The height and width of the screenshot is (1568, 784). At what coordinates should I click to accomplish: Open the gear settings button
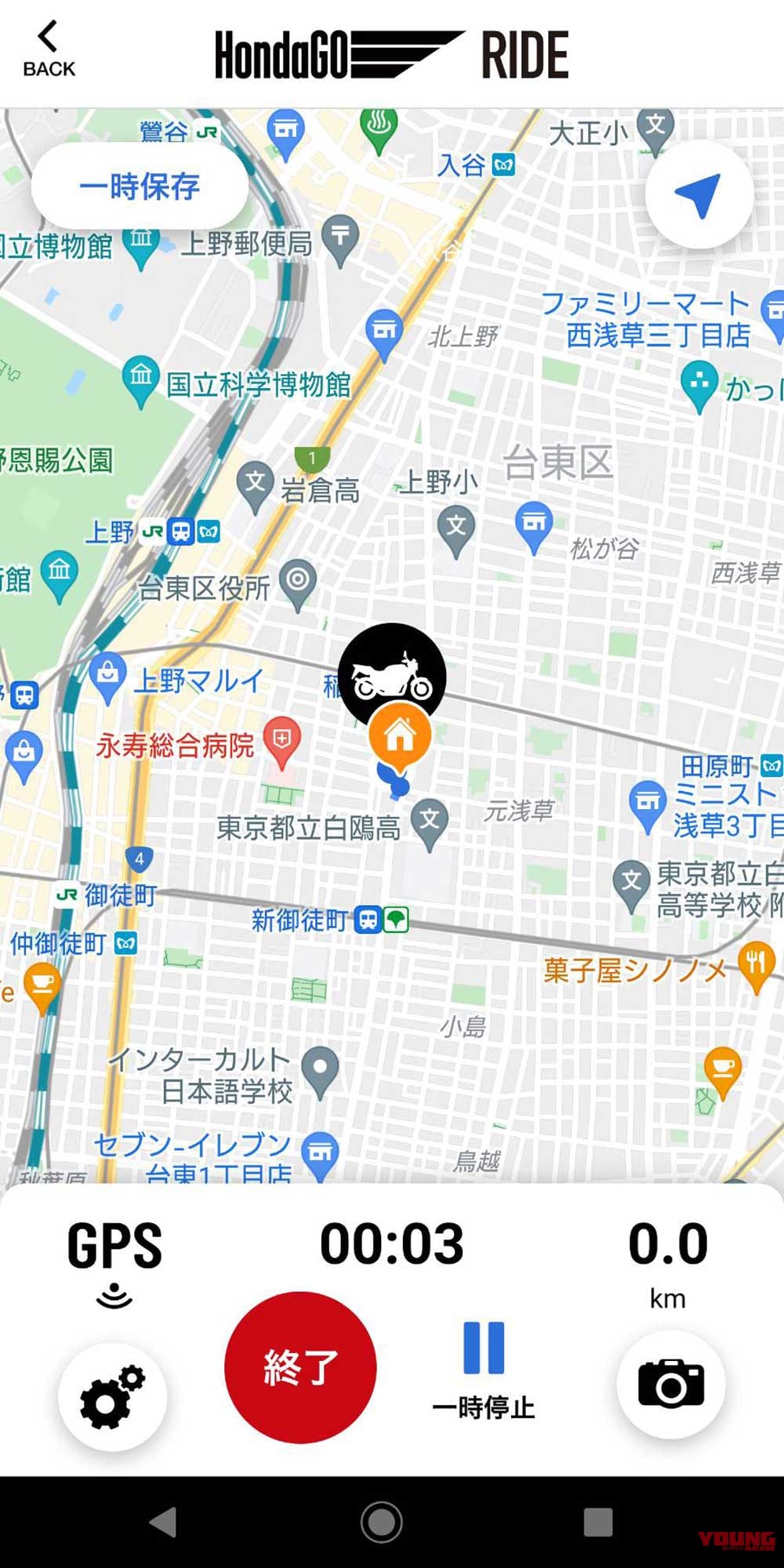click(112, 1396)
